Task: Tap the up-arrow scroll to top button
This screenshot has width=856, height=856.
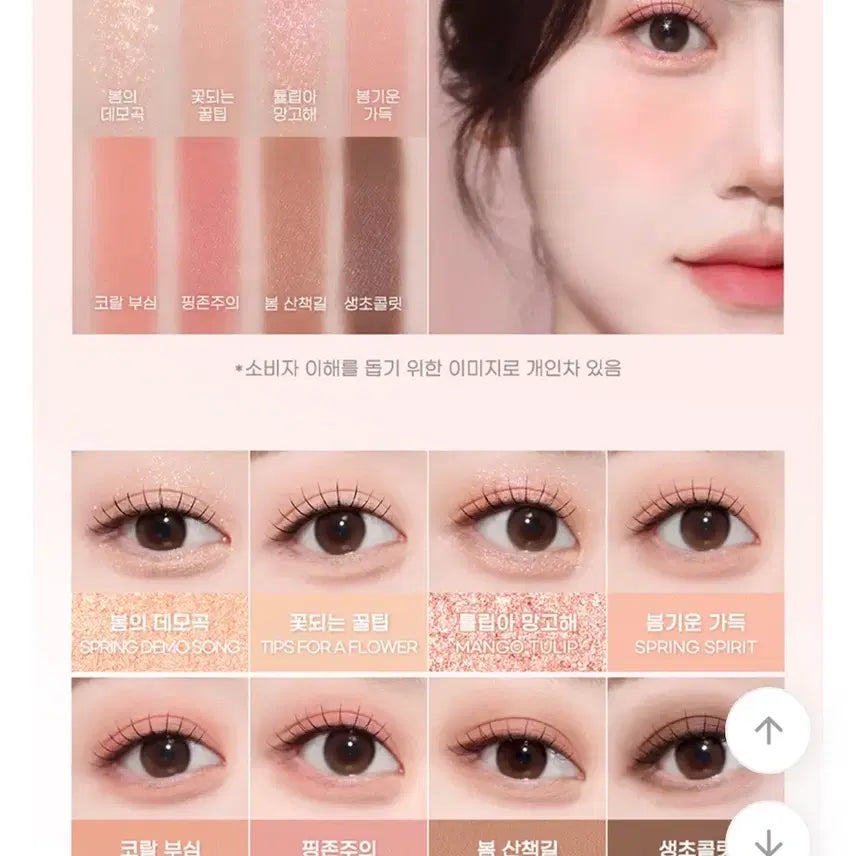Action: 767,730
